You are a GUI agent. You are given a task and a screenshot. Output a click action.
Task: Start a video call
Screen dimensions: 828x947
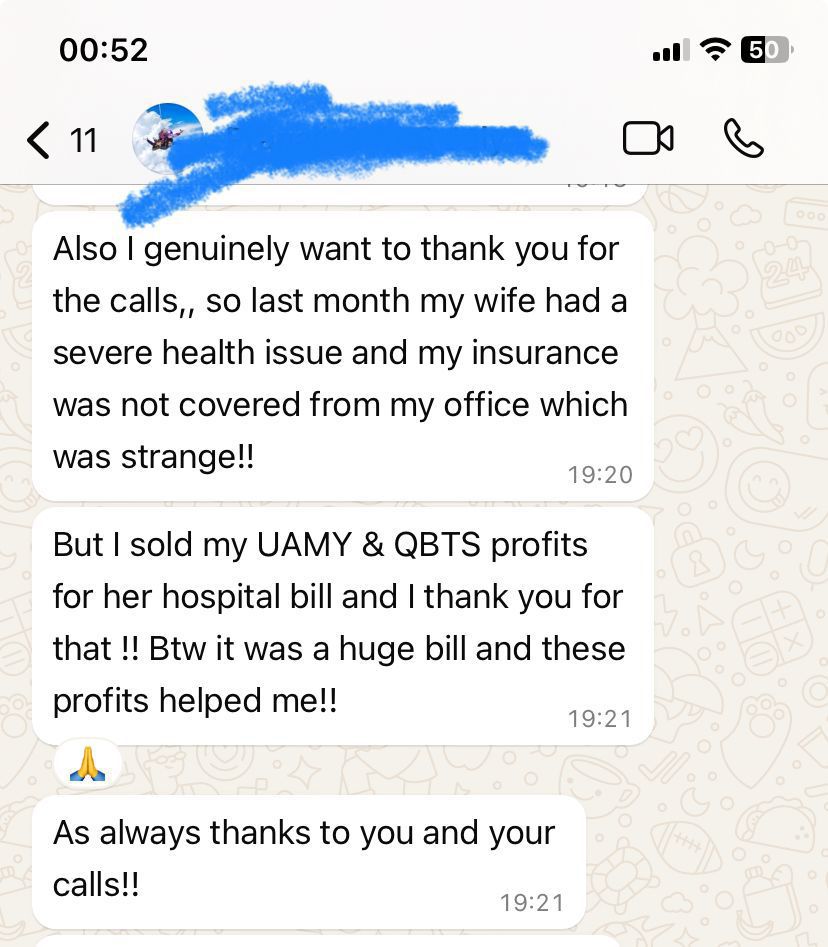[648, 139]
